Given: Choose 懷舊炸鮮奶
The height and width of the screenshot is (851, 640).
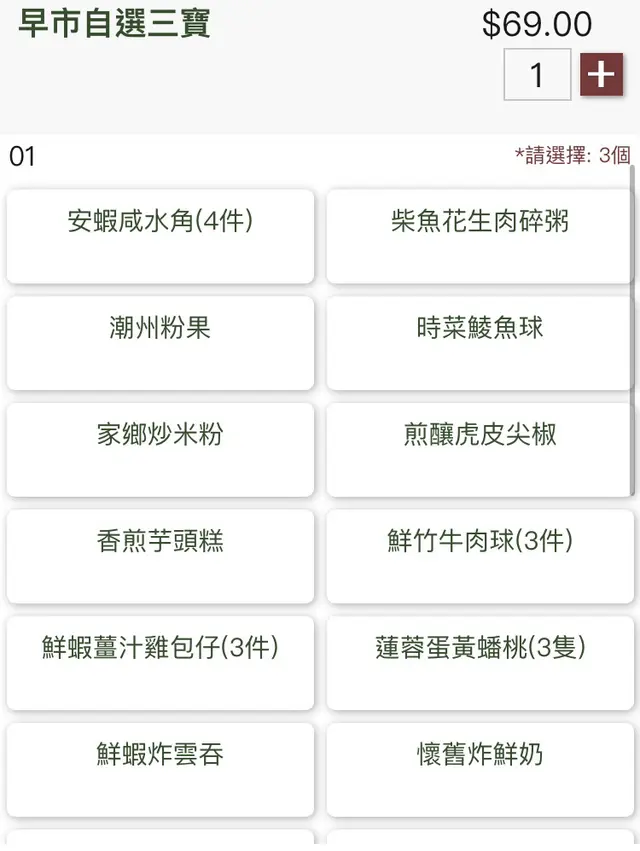Looking at the screenshot, I should [480, 770].
